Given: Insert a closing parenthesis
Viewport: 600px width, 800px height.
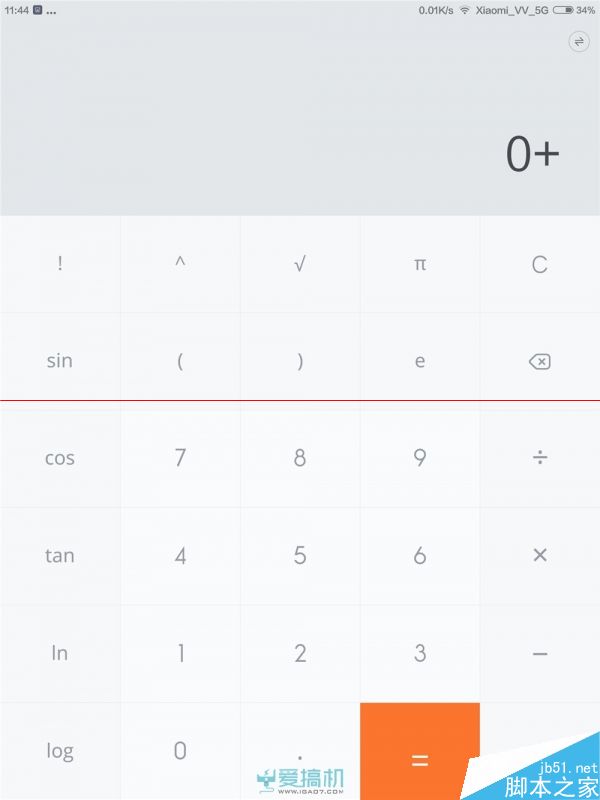Looking at the screenshot, I should 300,361.
